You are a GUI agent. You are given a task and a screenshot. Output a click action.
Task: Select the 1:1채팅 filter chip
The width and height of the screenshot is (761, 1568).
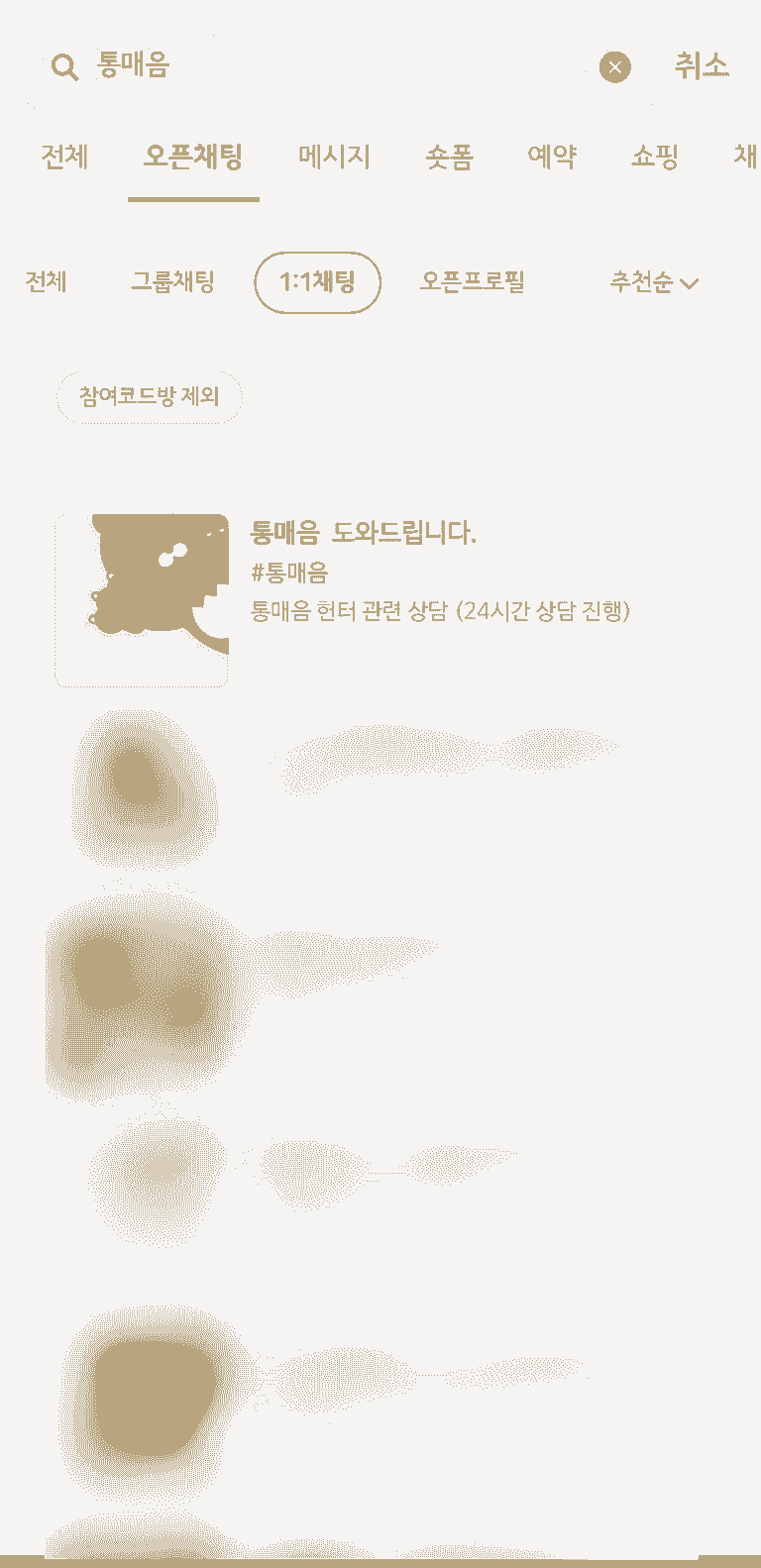[x=317, y=282]
